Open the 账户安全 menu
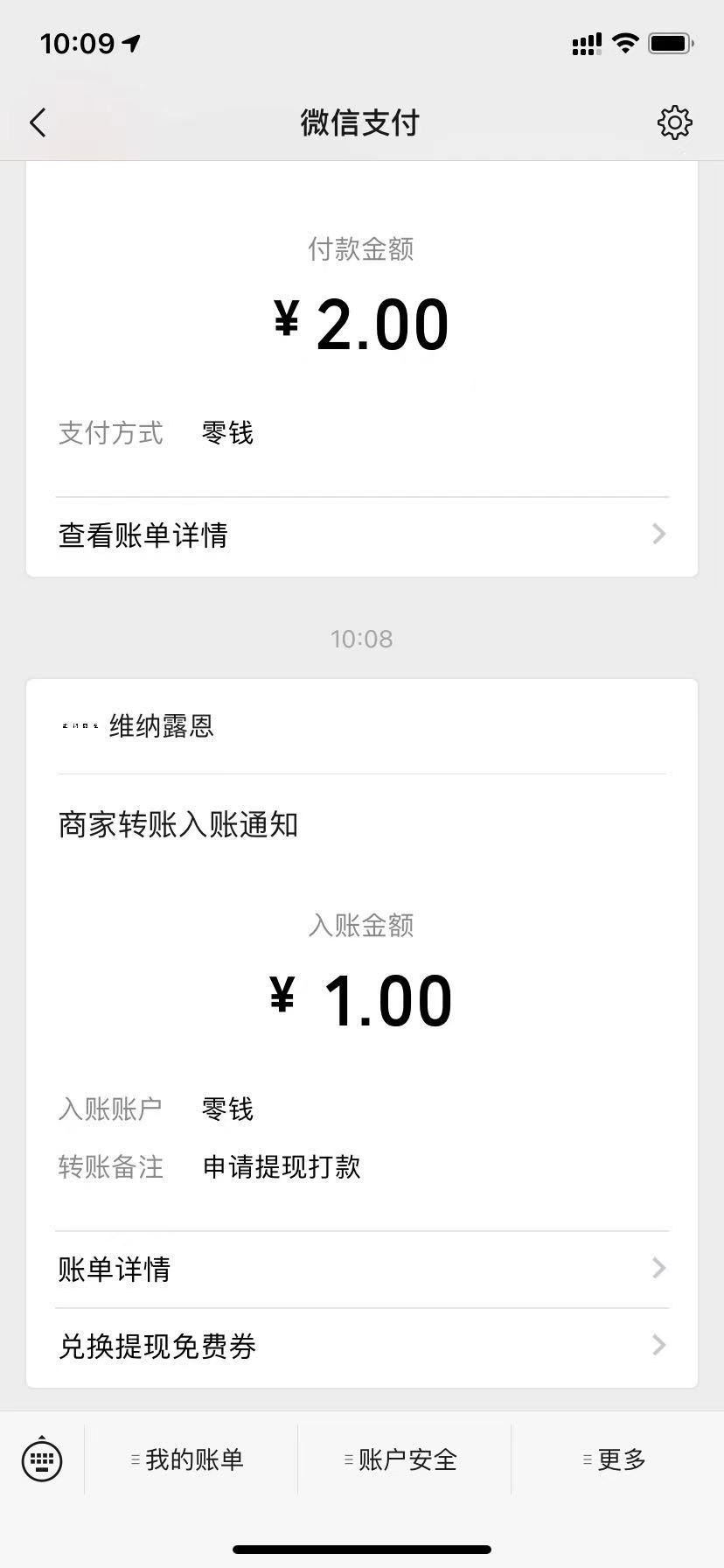Viewport: 724px width, 1568px height. click(404, 1459)
